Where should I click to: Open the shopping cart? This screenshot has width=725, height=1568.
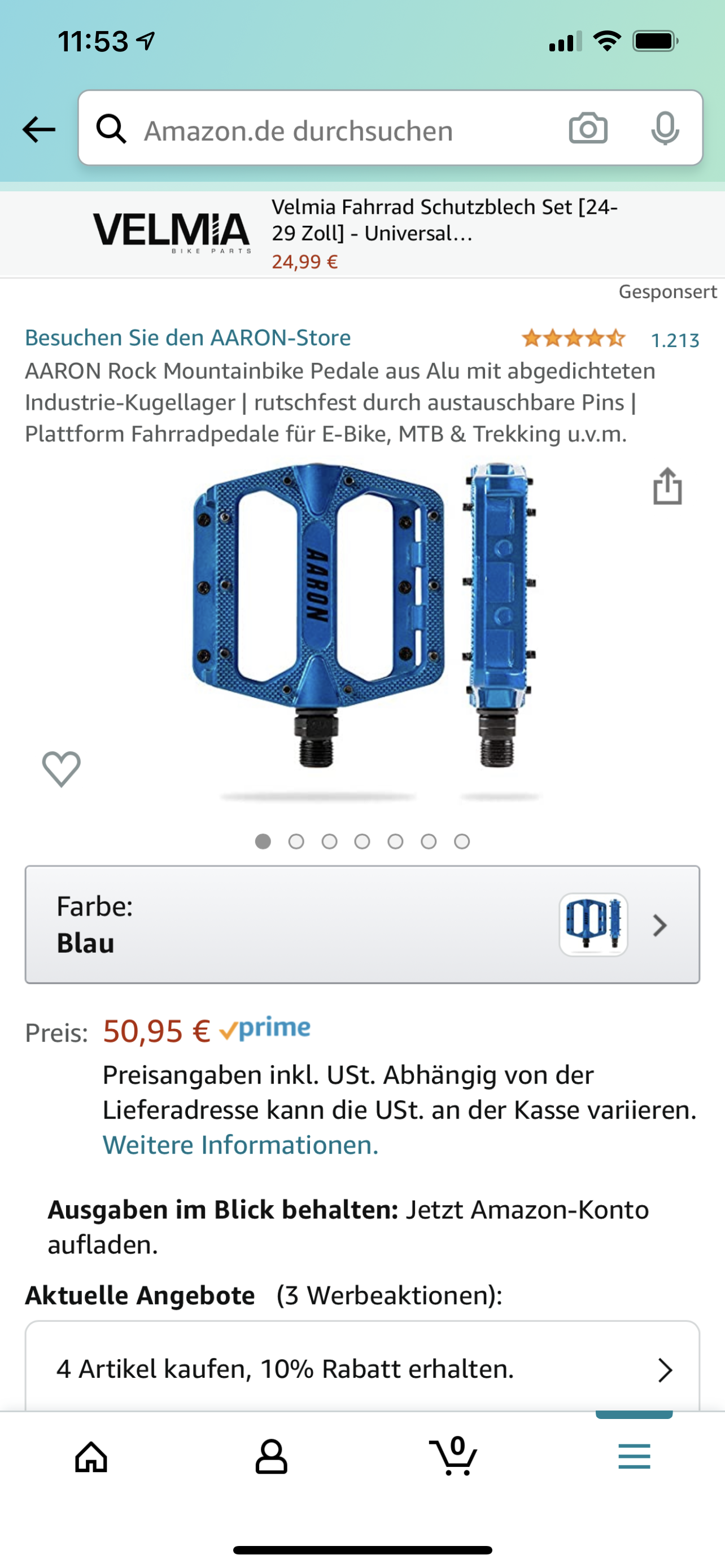click(x=453, y=1457)
